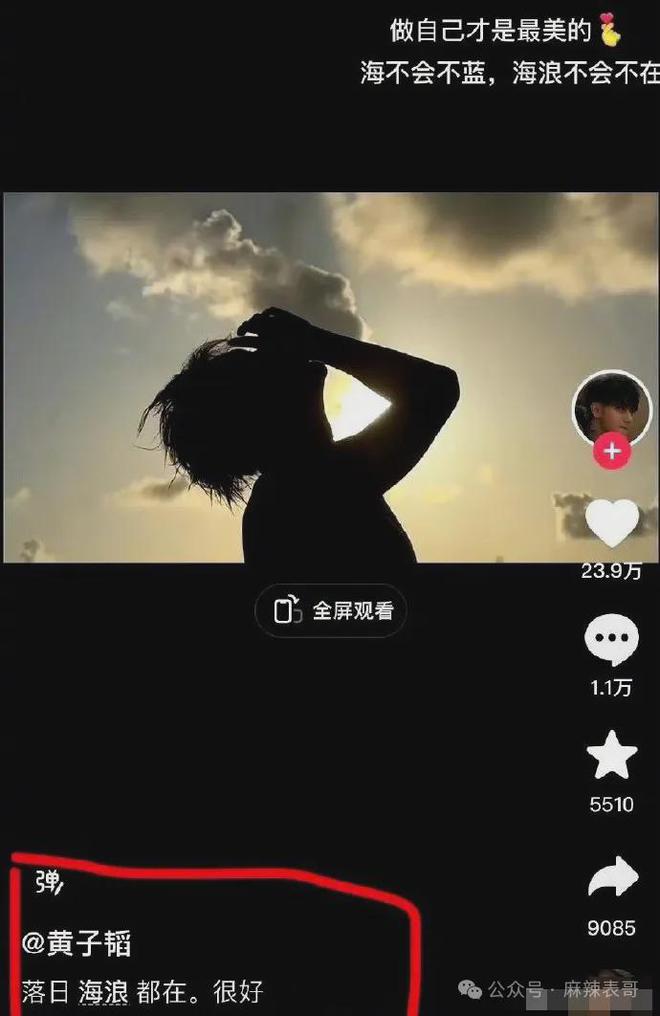Tap 全屏观看 to watch fullscreen
The height and width of the screenshot is (1016, 660).
(x=331, y=611)
